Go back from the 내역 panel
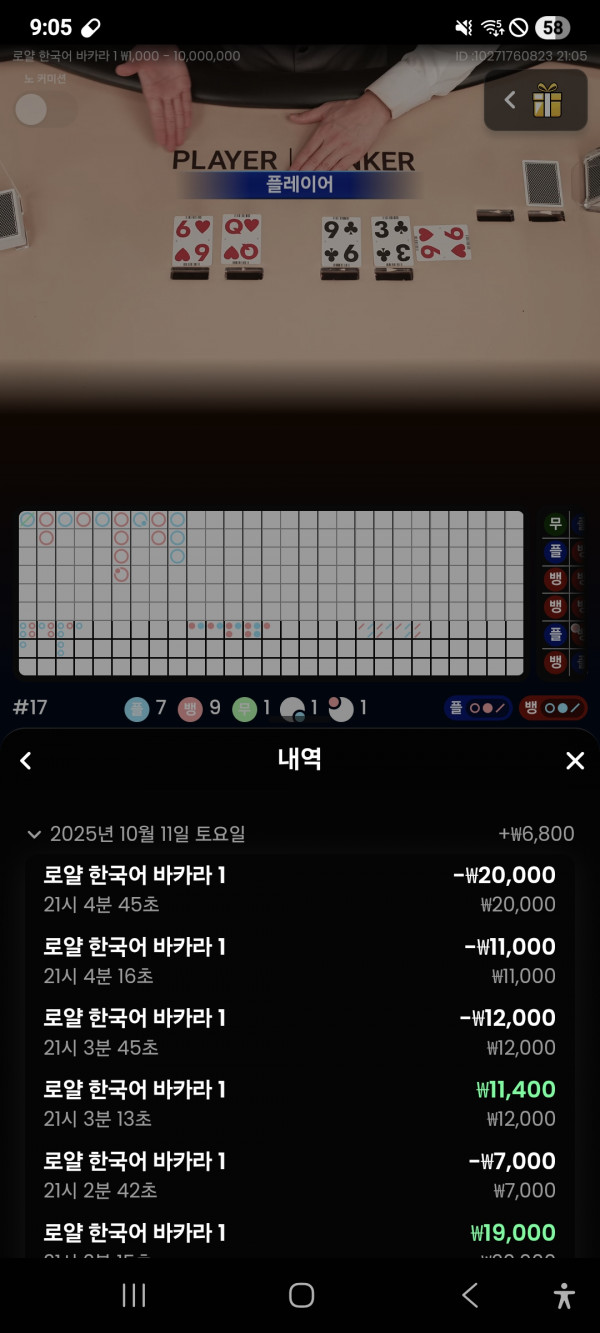Image resolution: width=600 pixels, height=1333 pixels. tap(26, 761)
